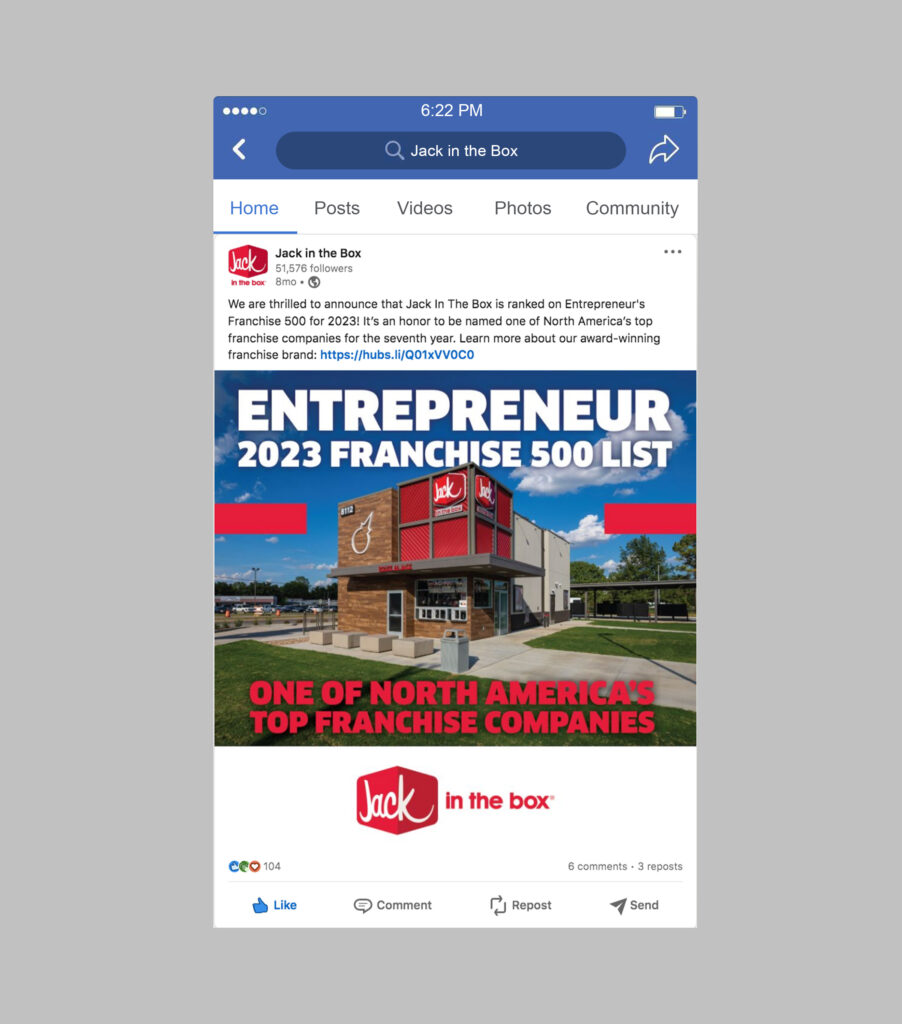The height and width of the screenshot is (1024, 902).
Task: Open the Jack in the Box profile picture
Action: (247, 266)
